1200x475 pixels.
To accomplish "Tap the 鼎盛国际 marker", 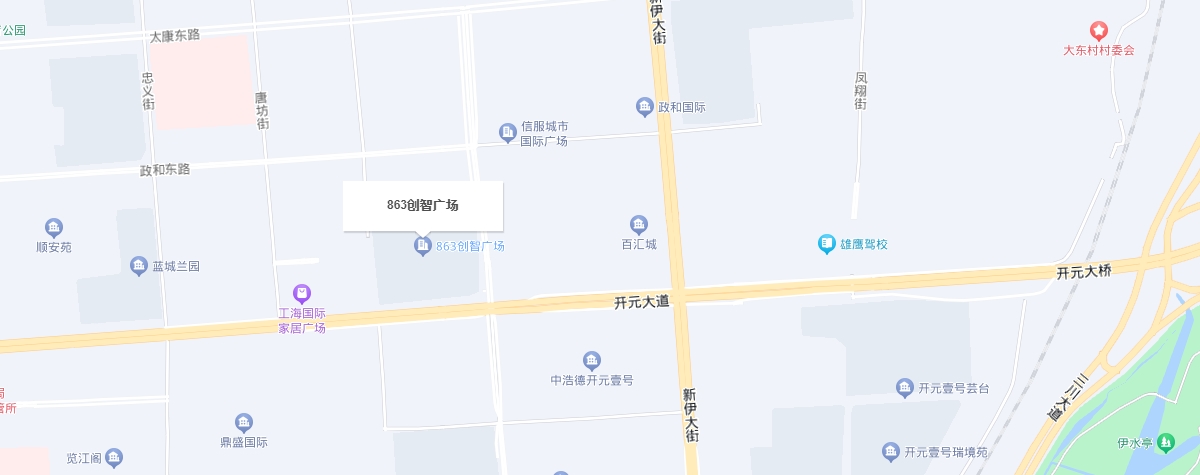I will (244, 423).
